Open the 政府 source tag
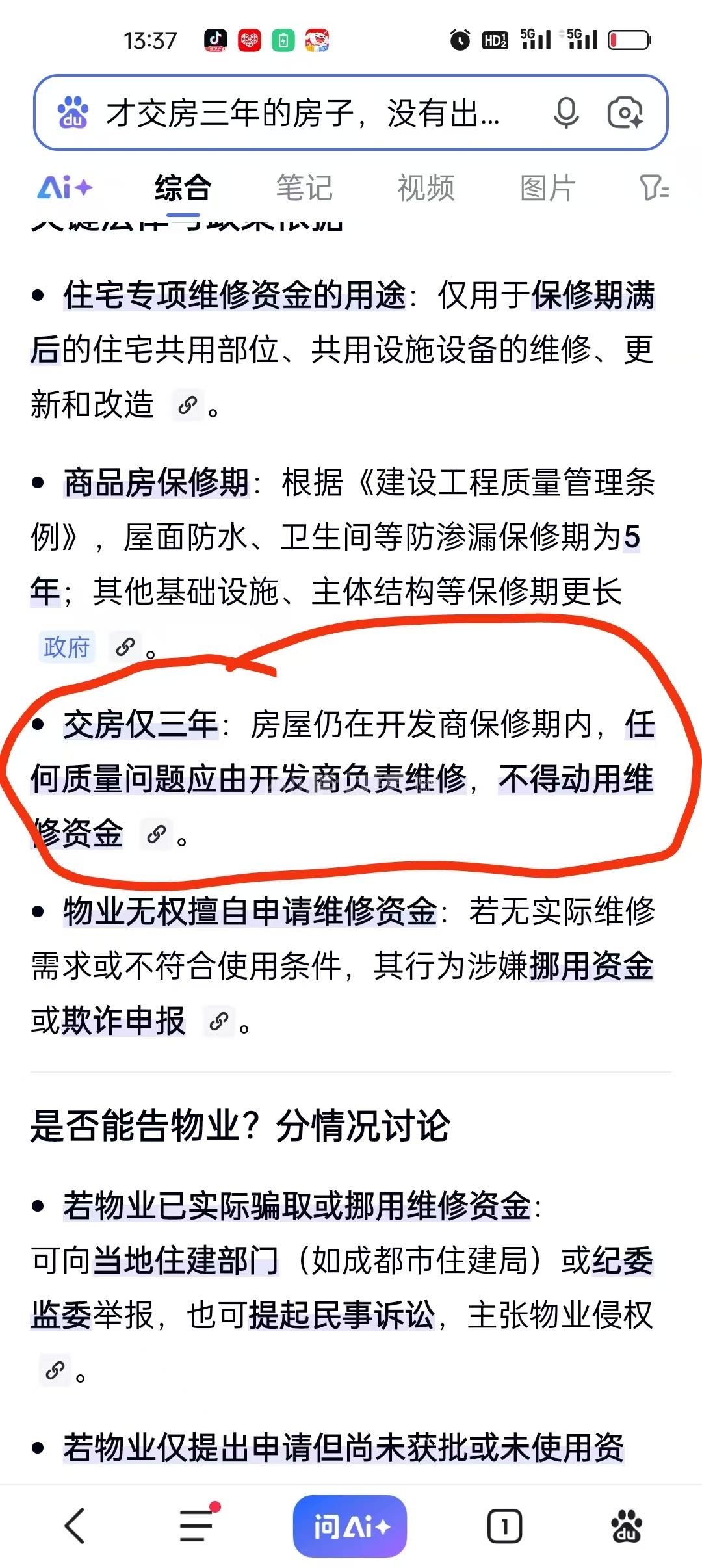Screen dimensions: 702x1568 pyautogui.click(x=66, y=647)
